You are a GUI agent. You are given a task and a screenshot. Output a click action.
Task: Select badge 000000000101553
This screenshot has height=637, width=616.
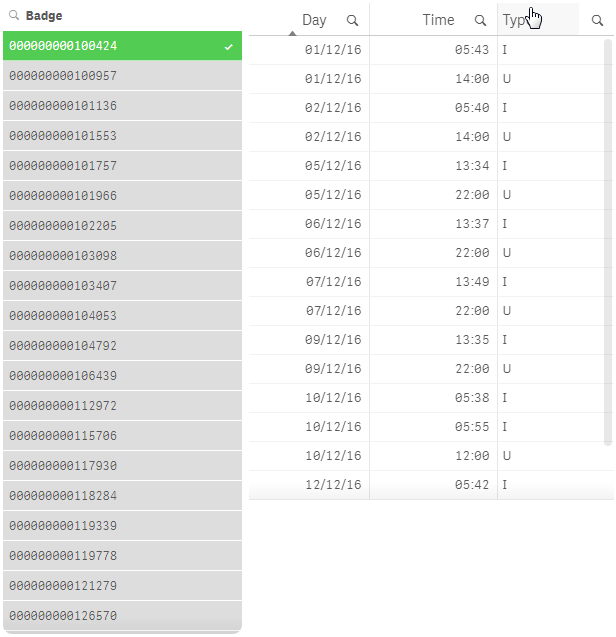[x=122, y=136]
